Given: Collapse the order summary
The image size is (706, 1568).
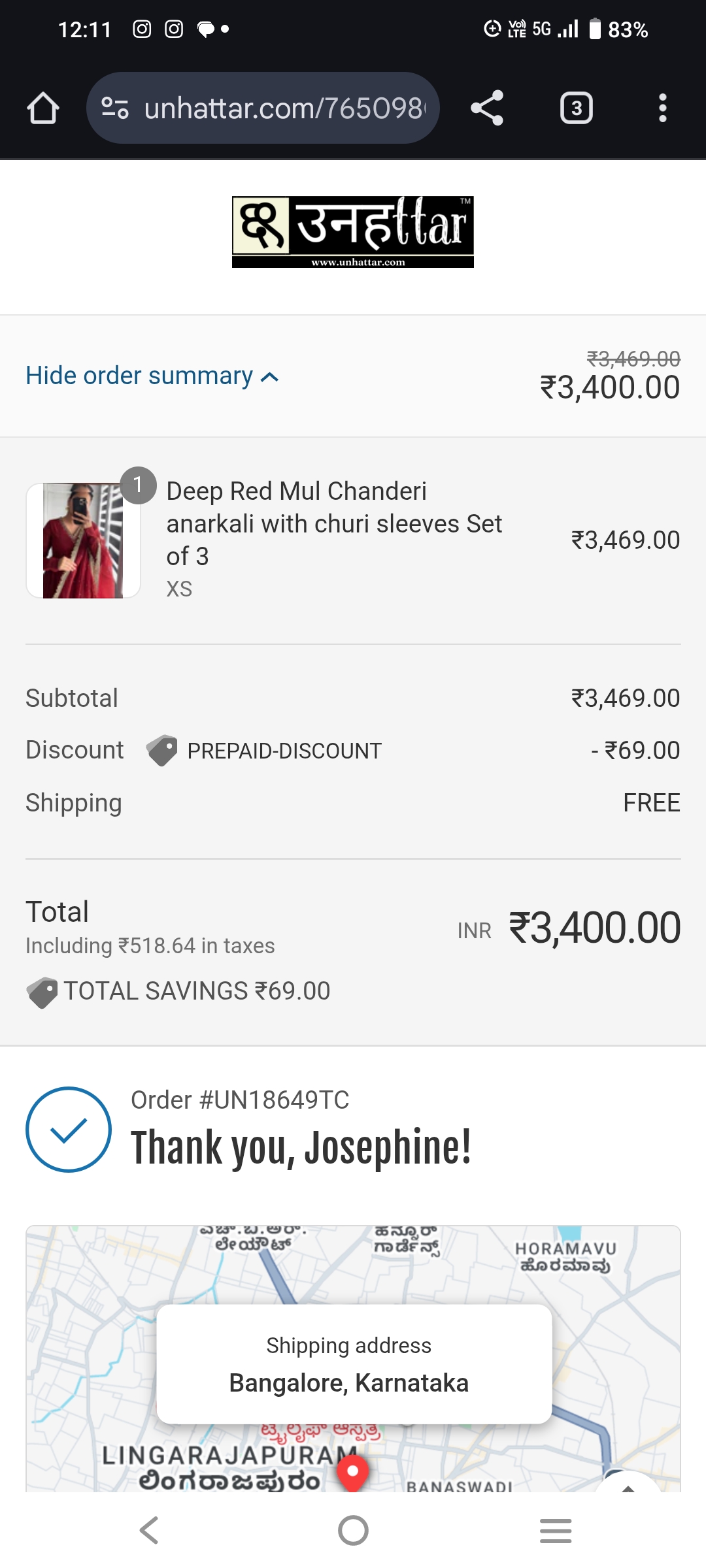Looking at the screenshot, I should [152, 376].
